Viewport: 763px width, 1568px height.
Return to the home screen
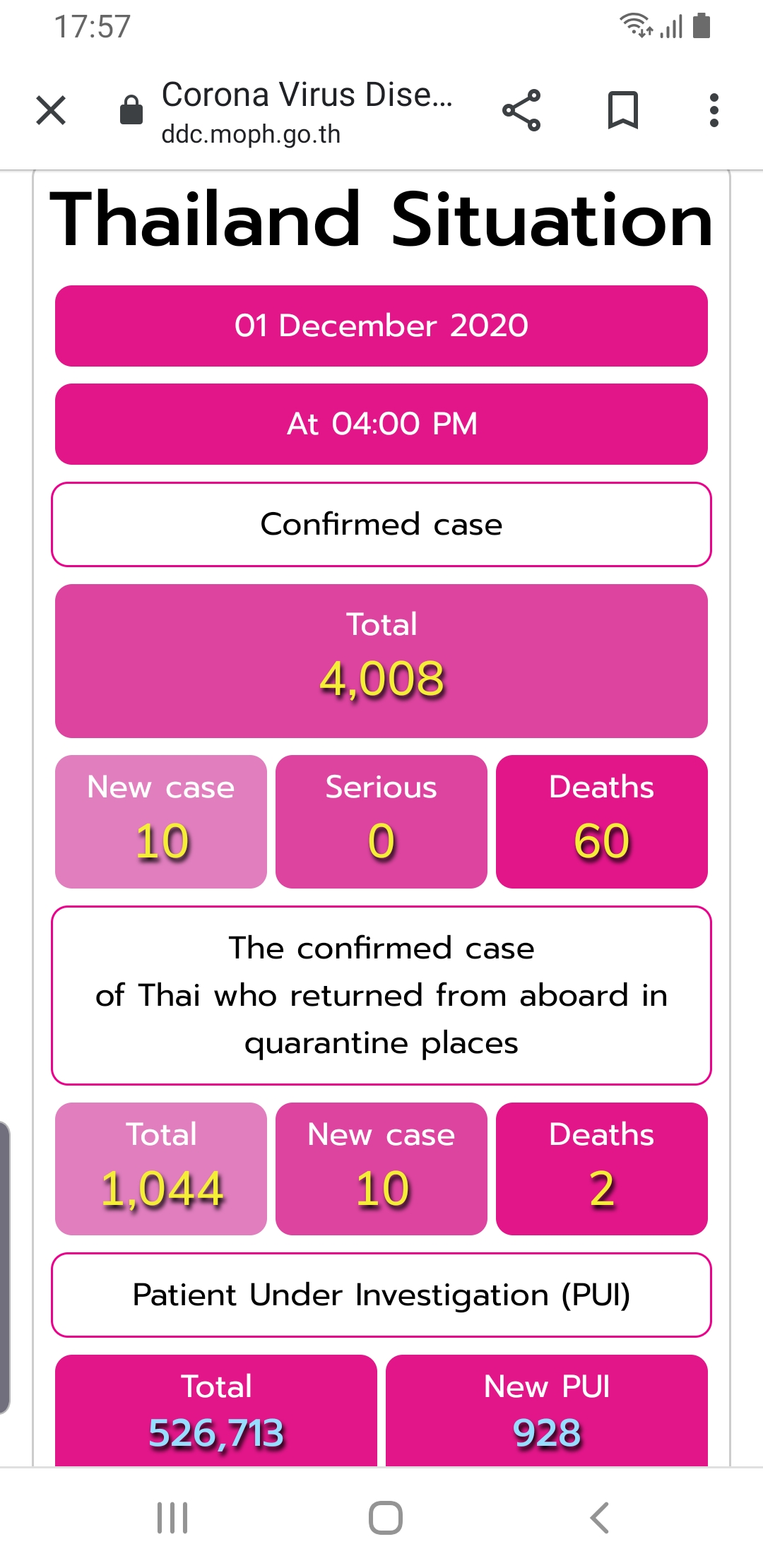coord(385,1517)
